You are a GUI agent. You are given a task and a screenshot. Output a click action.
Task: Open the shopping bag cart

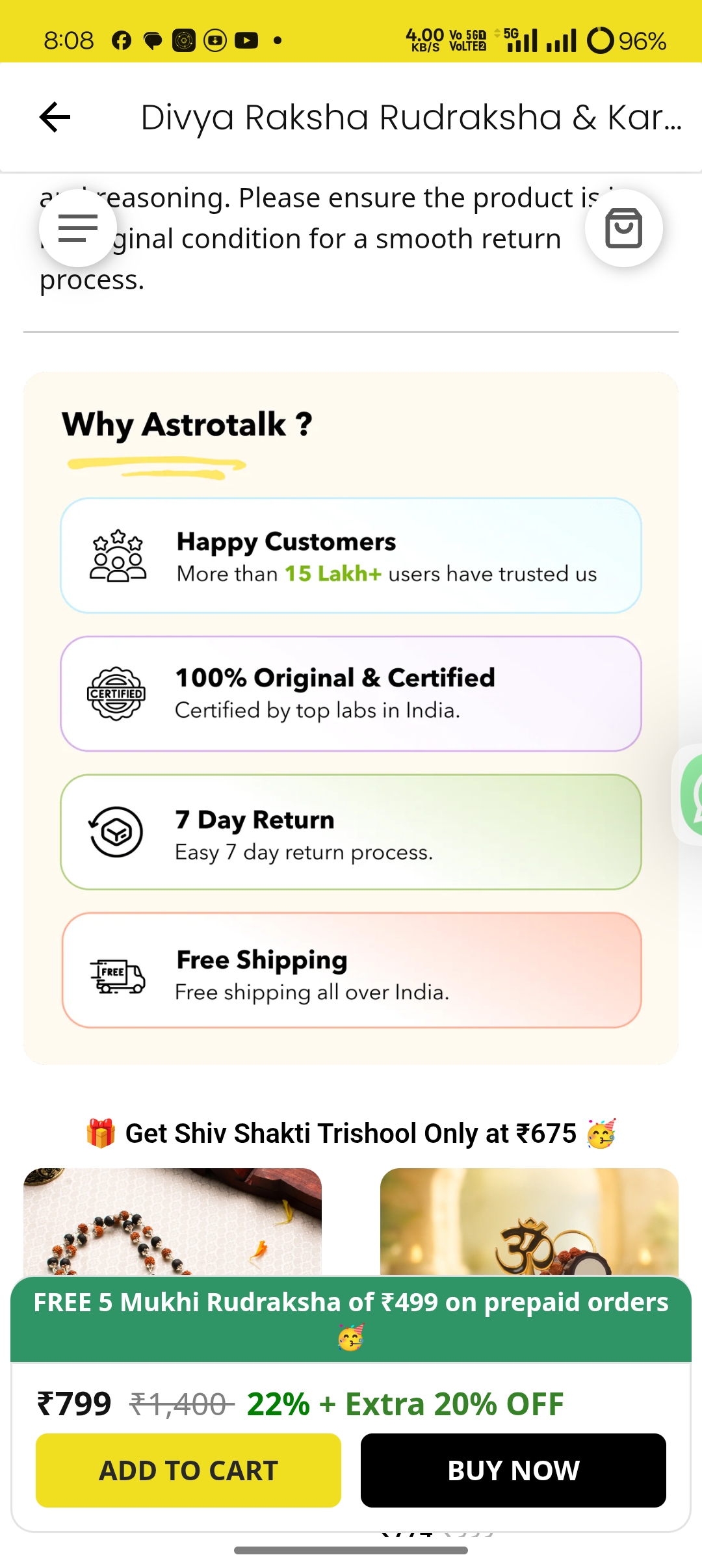click(x=623, y=228)
